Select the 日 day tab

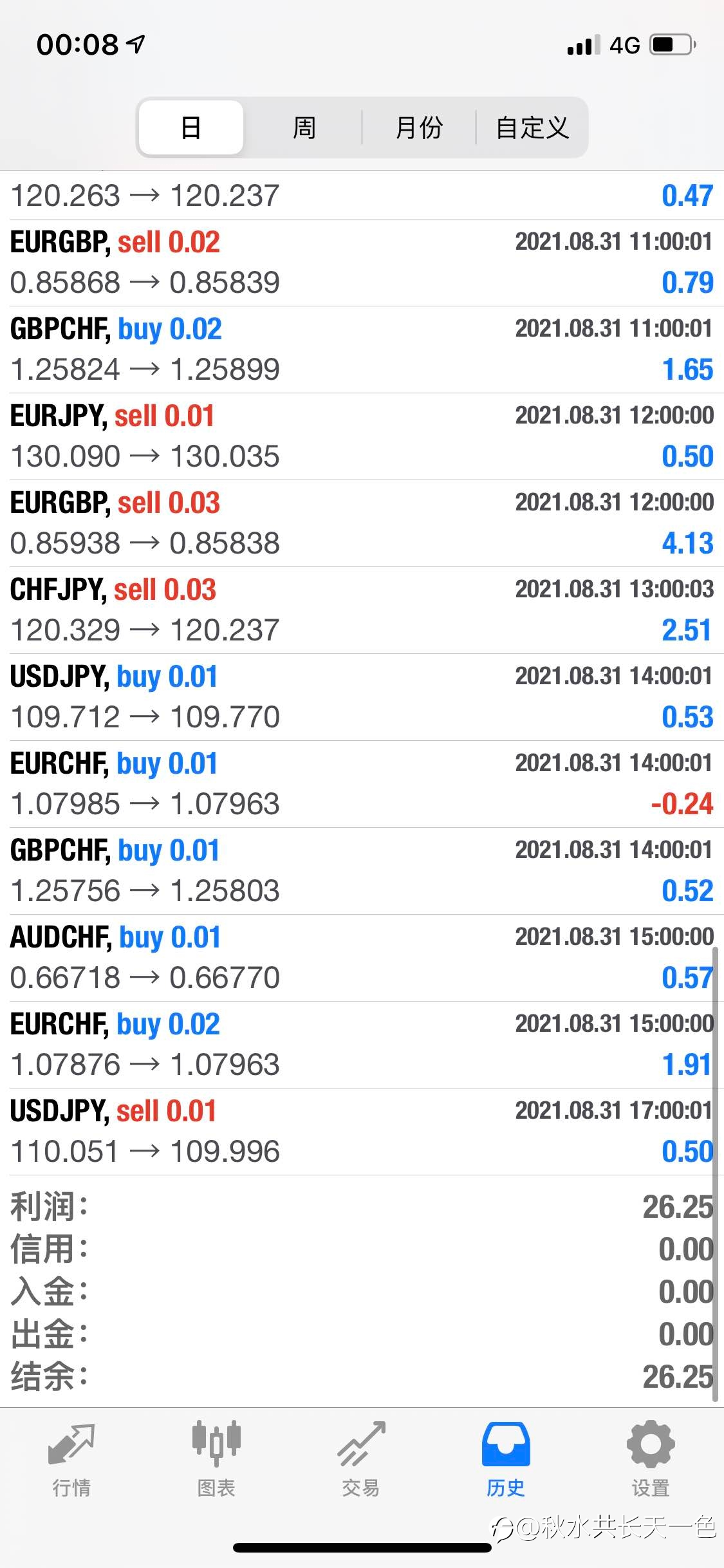(191, 127)
